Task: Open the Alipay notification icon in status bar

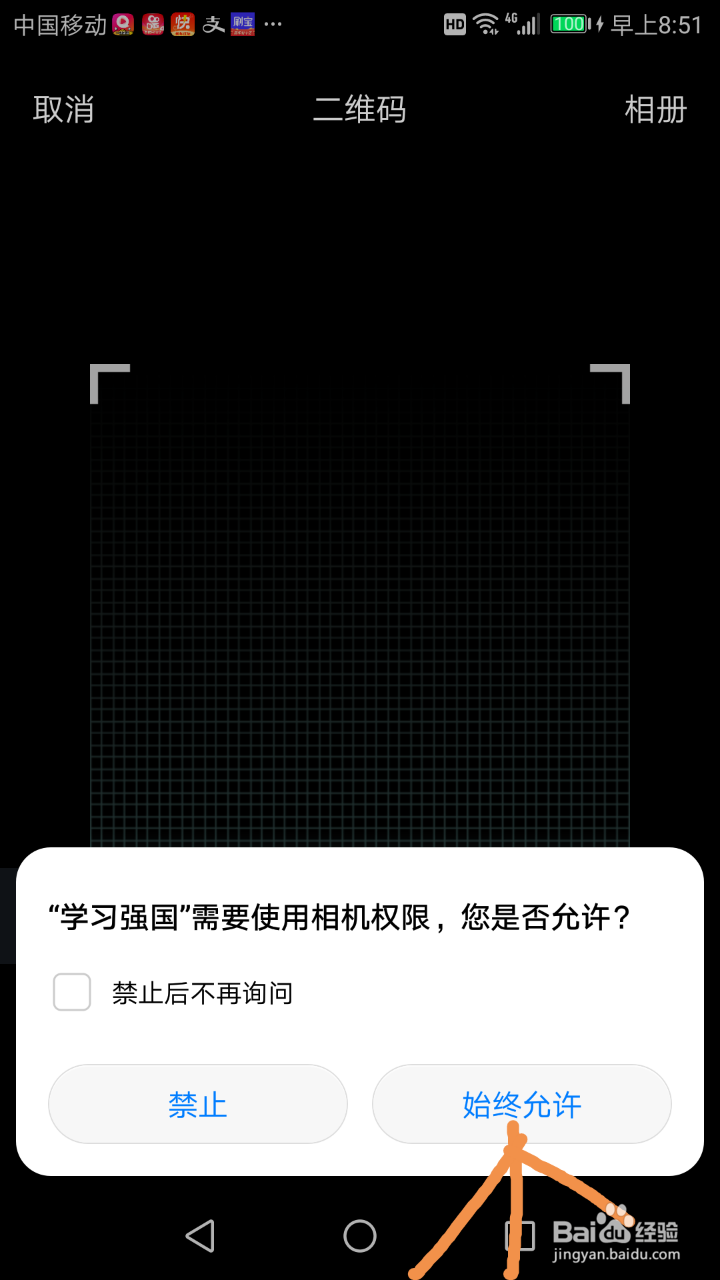Action: pyautogui.click(x=214, y=23)
